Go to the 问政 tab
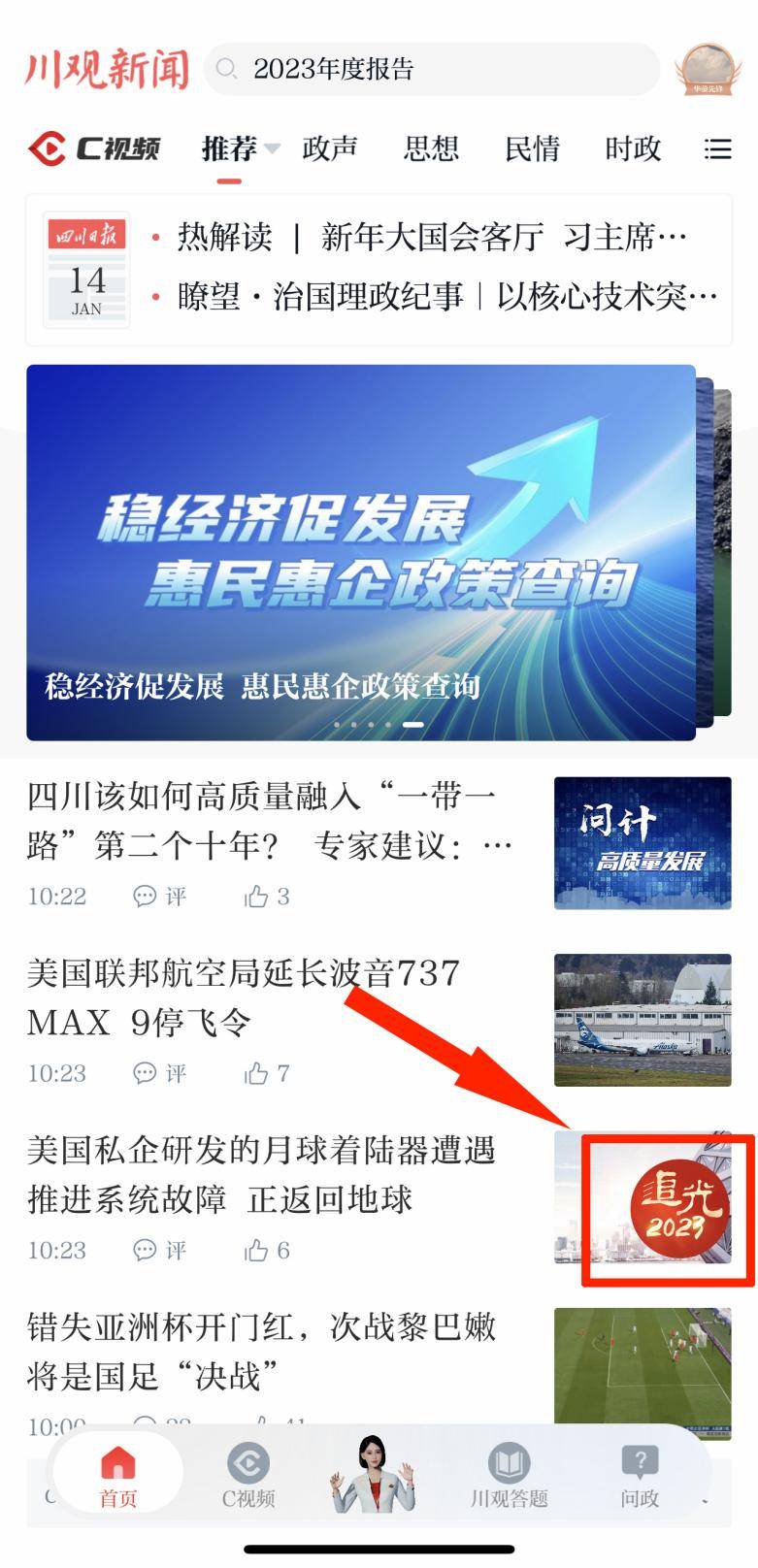The image size is (758, 1568). coord(640,1474)
